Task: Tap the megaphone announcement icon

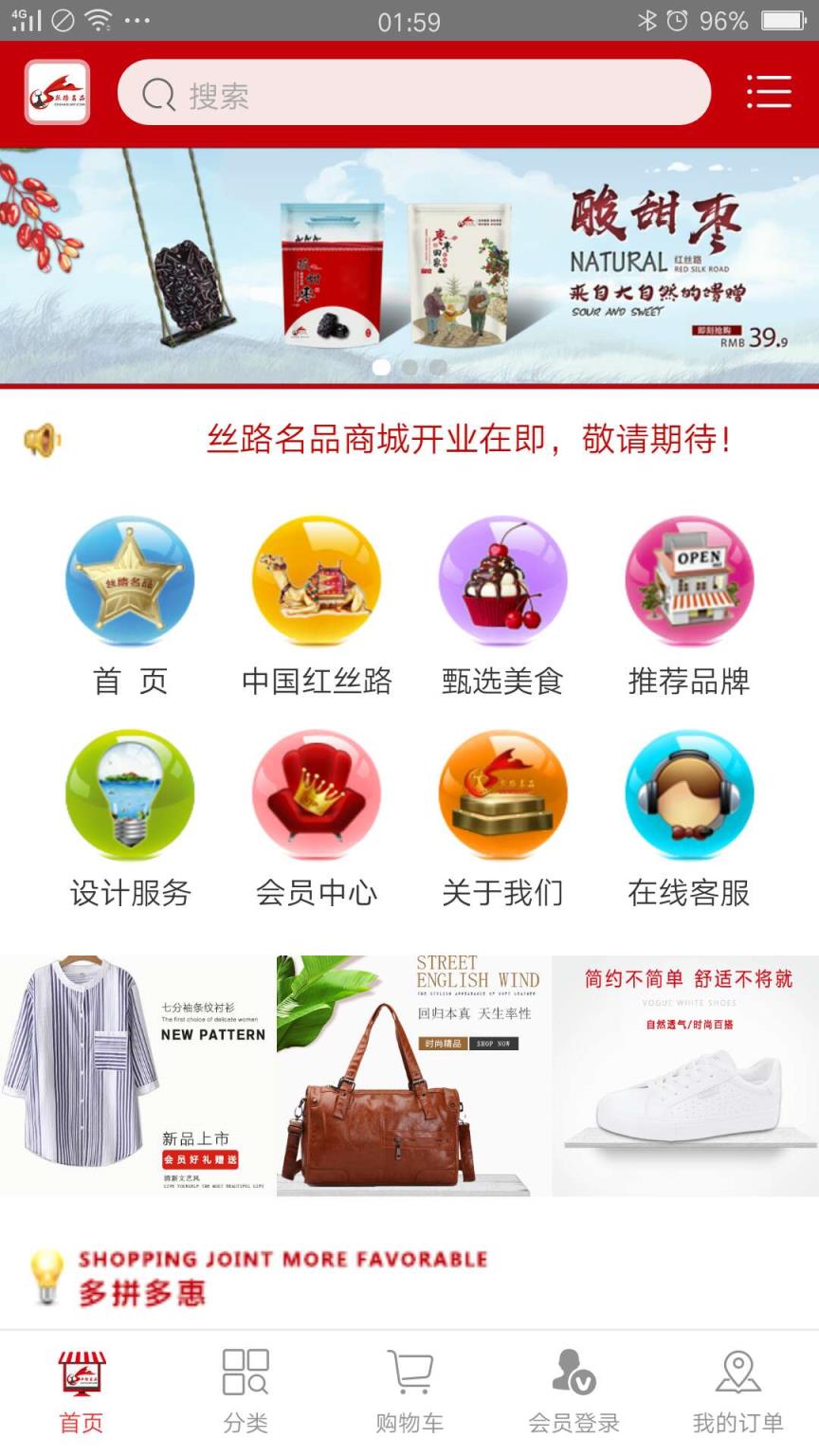Action: click(40, 439)
